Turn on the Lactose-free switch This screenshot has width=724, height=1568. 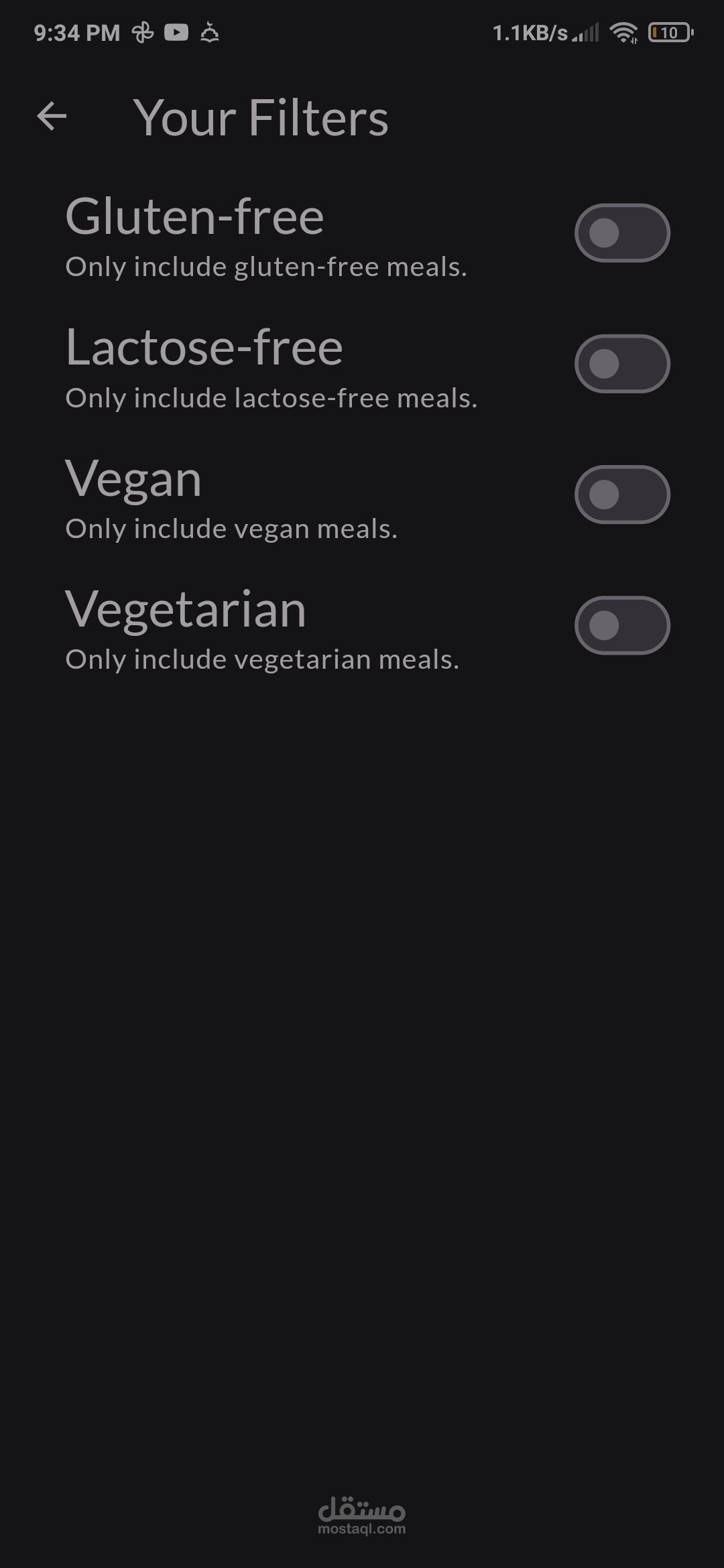tap(622, 364)
